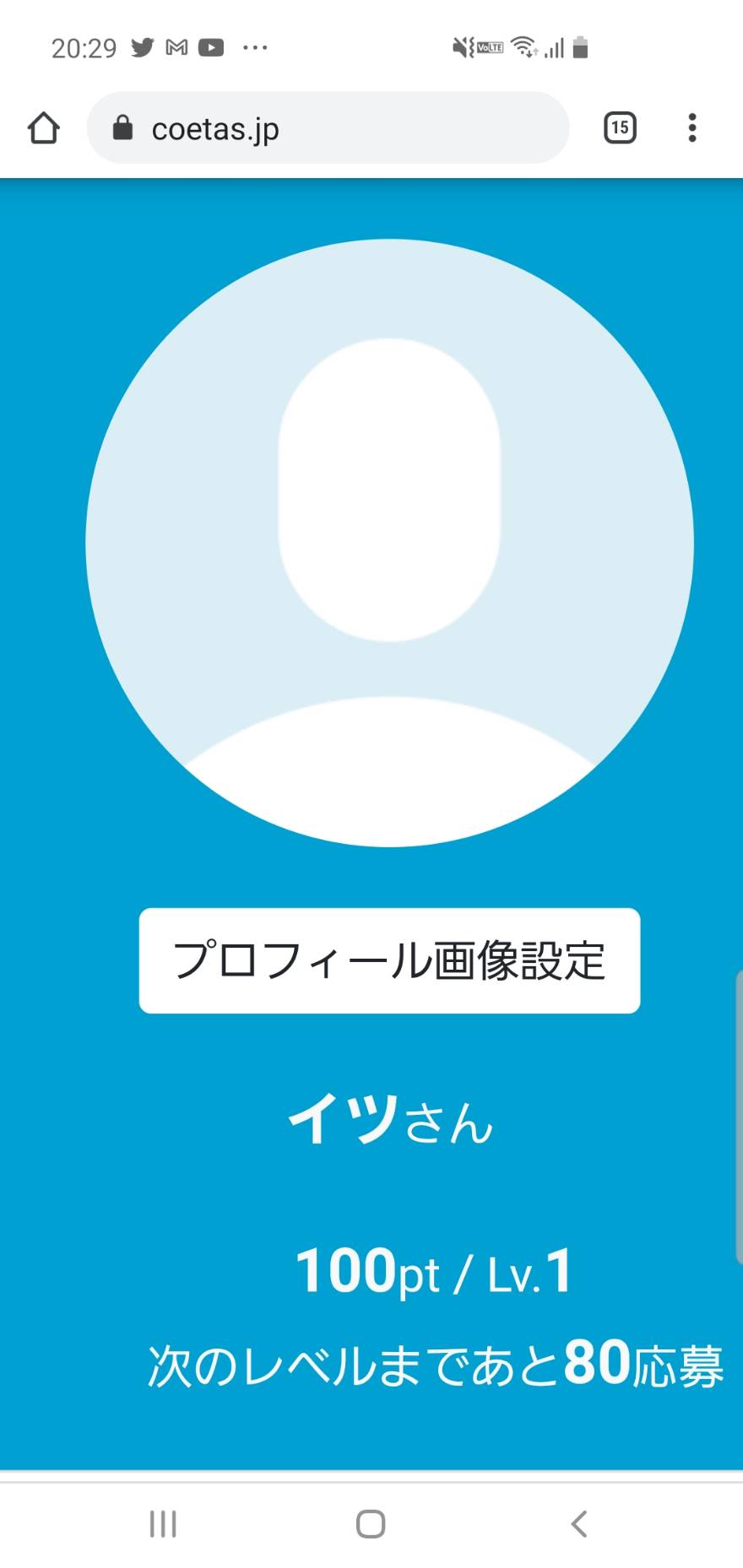Go back with the system back button
This screenshot has height=1568, width=743.
(579, 1524)
